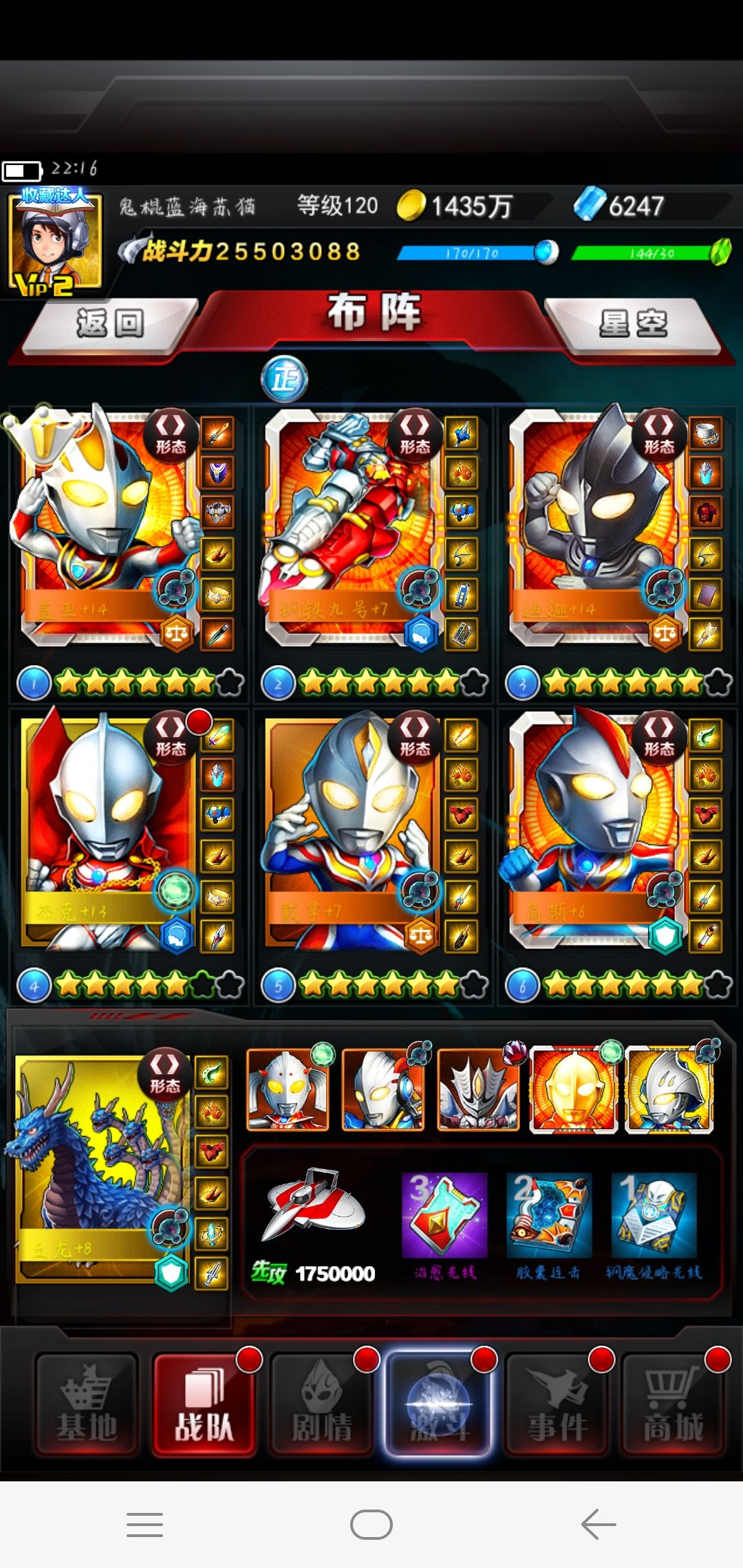Select the slot 6 hero card
The image size is (743, 1568).
[595, 832]
